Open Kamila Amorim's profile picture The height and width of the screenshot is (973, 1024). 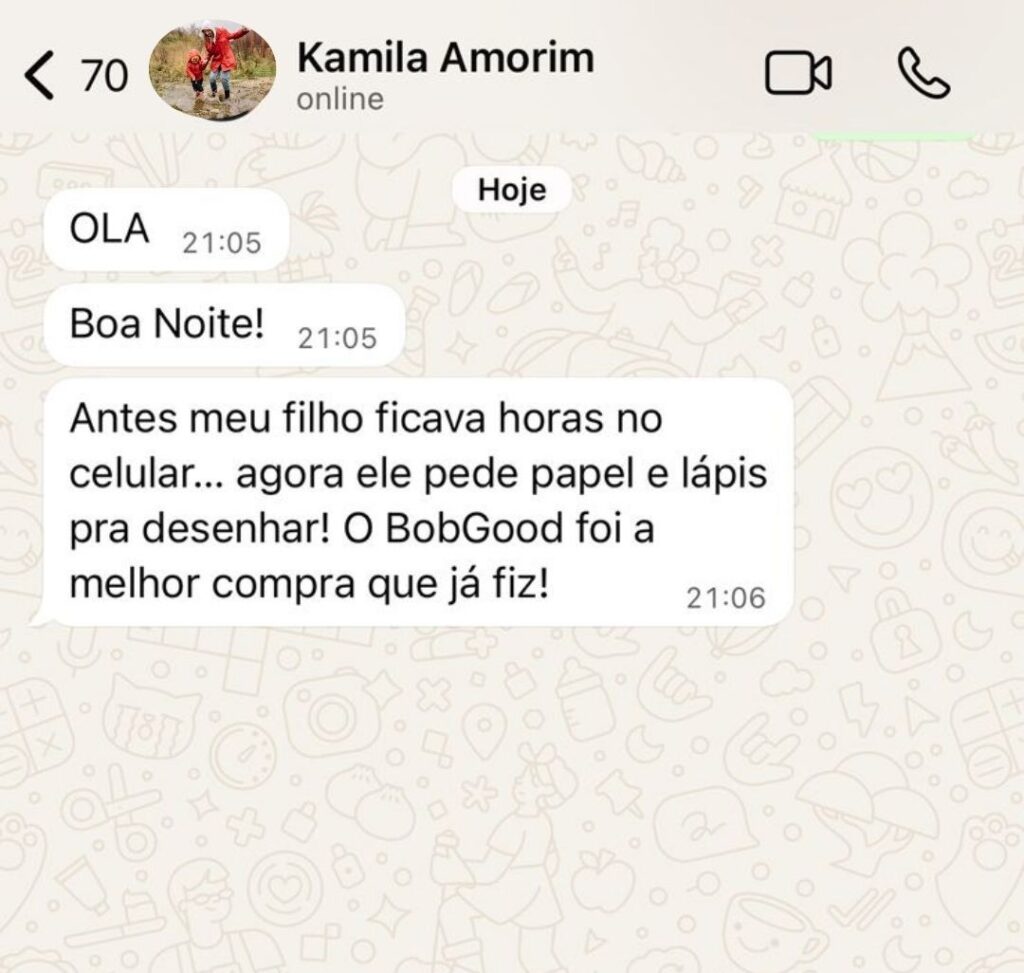(x=212, y=72)
